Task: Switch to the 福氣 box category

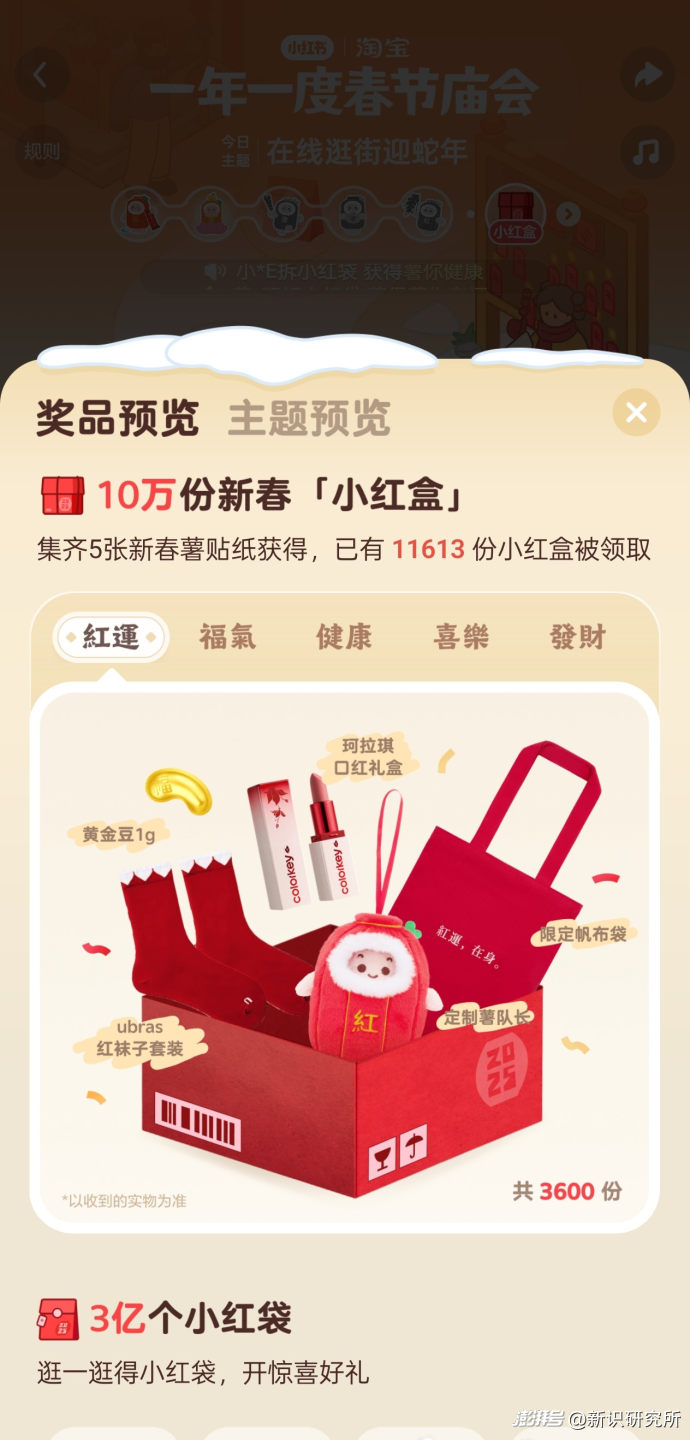Action: tap(227, 637)
